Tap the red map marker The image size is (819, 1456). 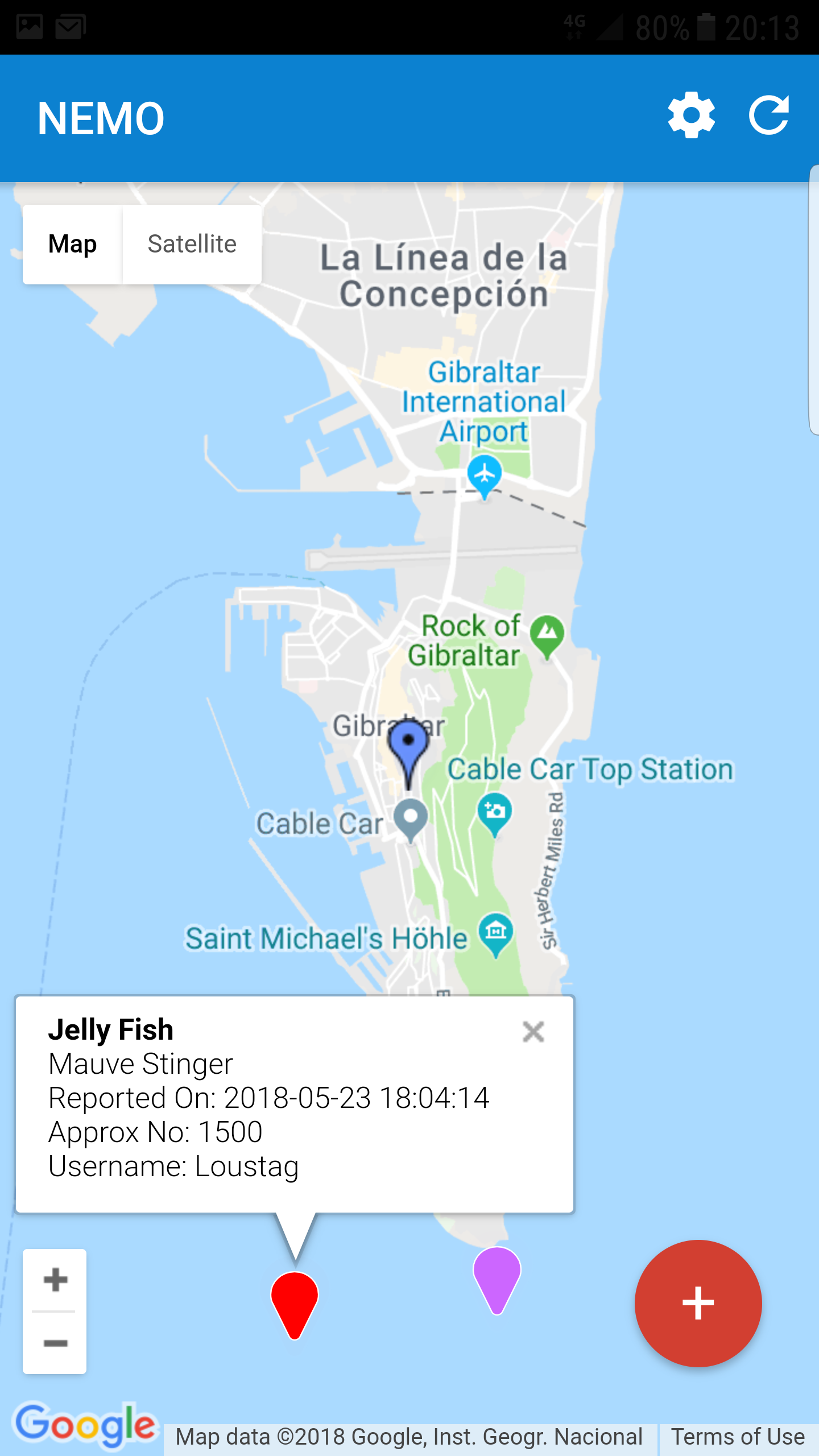tap(295, 1305)
